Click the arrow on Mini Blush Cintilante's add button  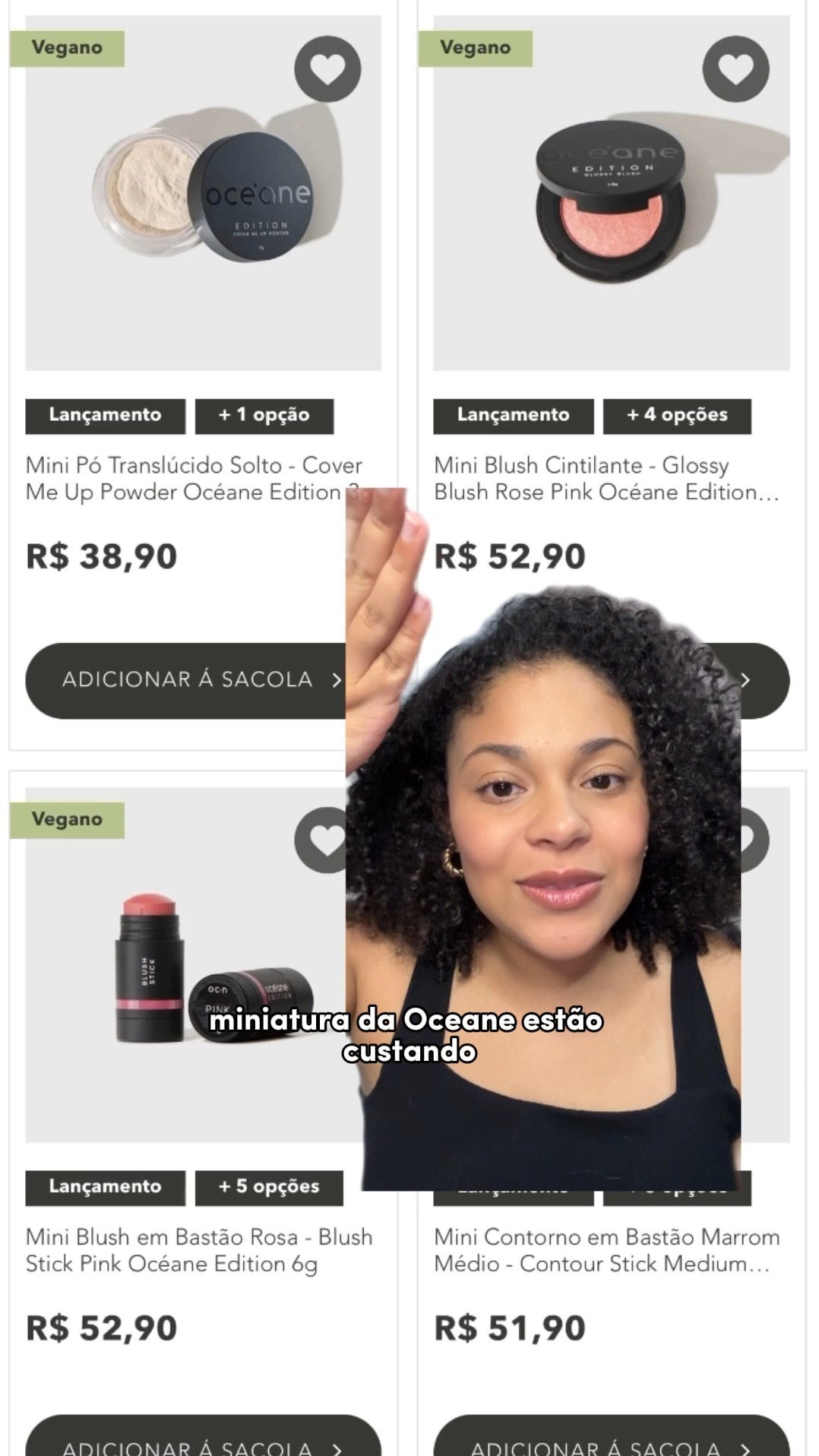[745, 680]
